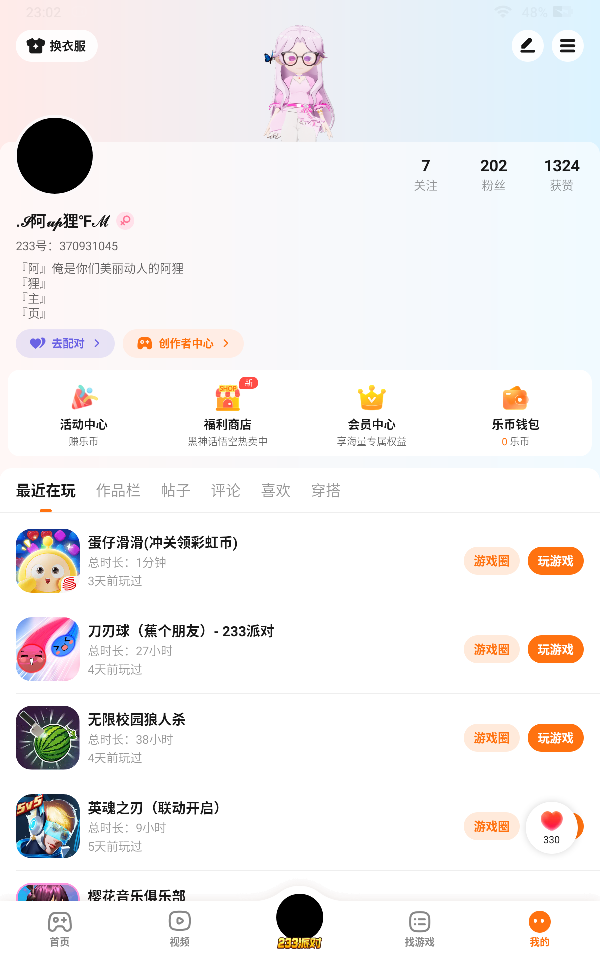Open the edit profile pencil icon
Viewport: 600px width, 960px height.
[x=527, y=46]
